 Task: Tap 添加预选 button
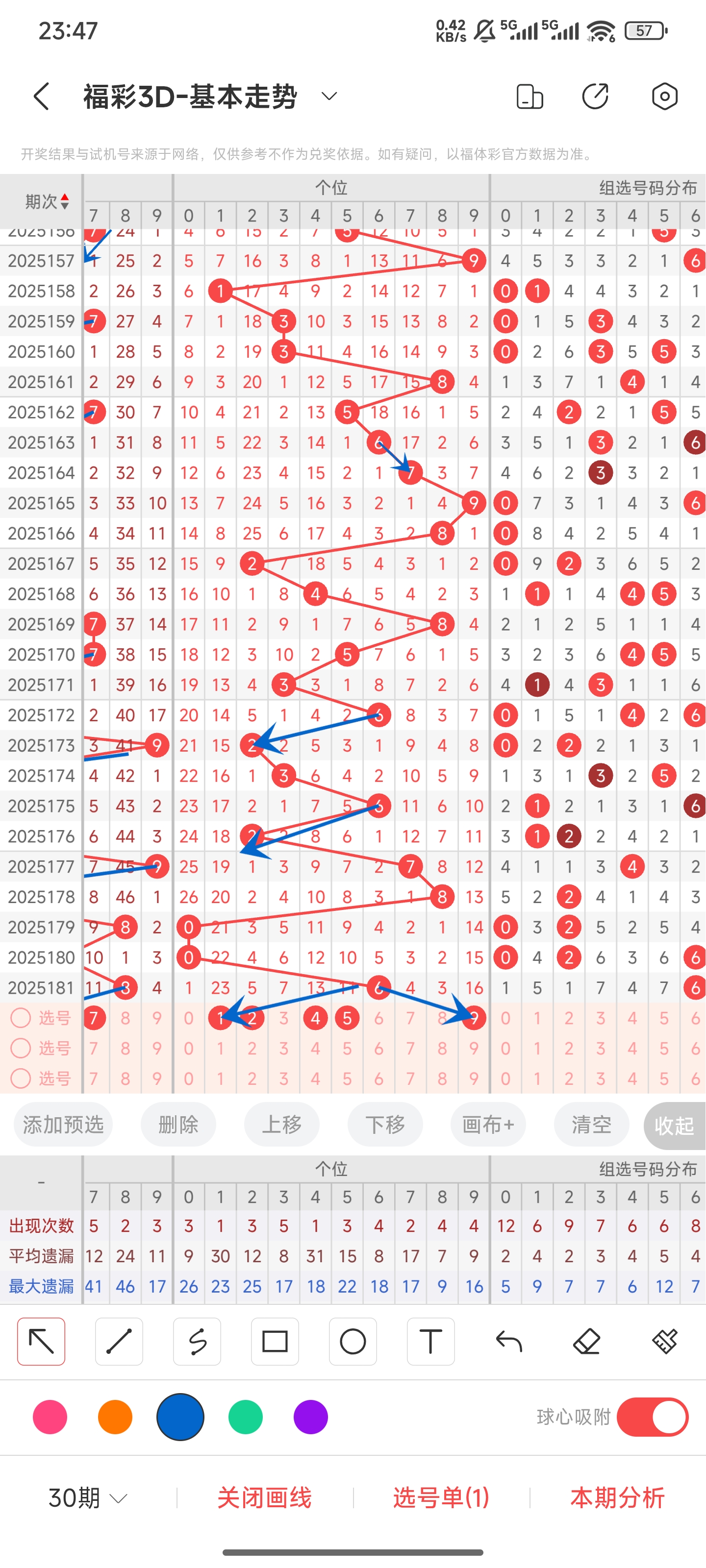63,1124
